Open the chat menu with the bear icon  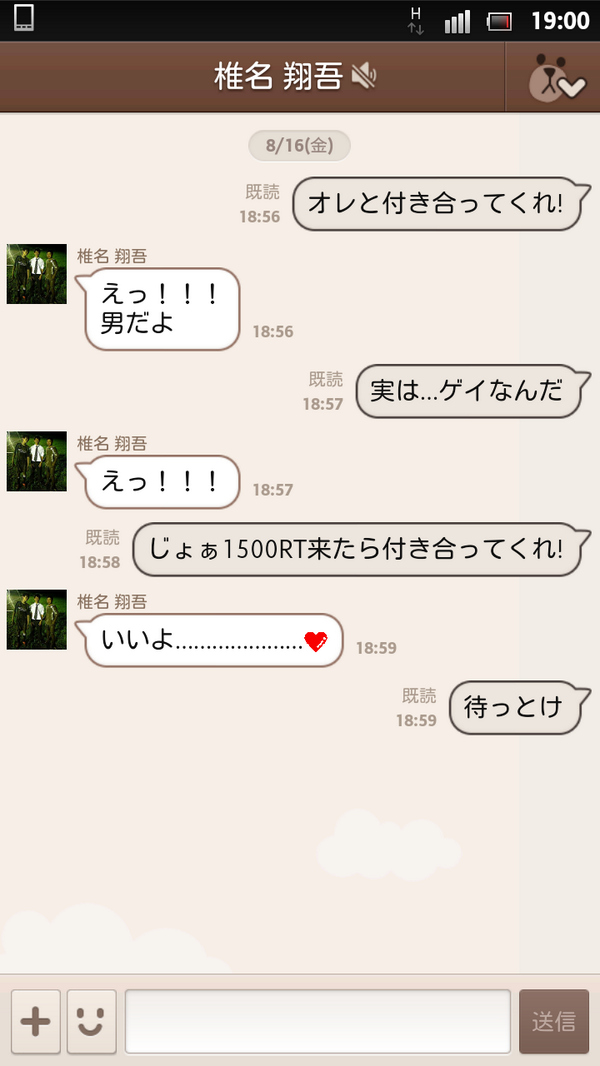click(553, 77)
